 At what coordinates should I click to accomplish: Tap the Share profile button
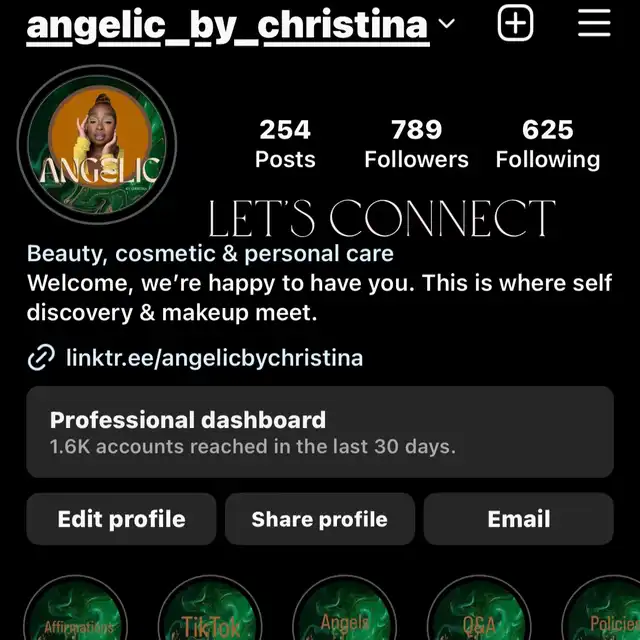[x=319, y=519]
